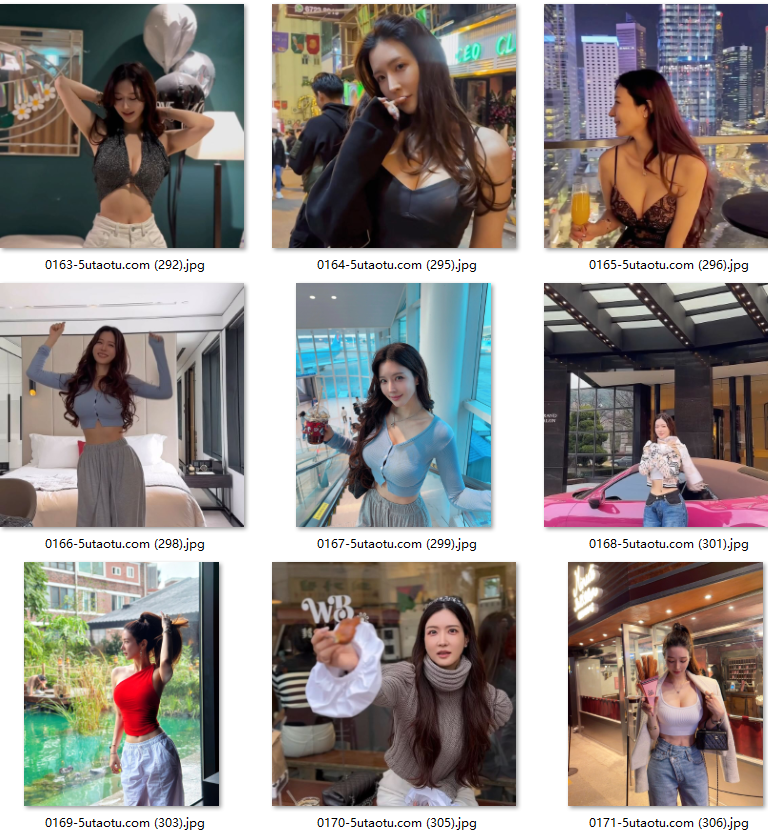Screen dimensions: 768x831
Task: Select image 0166-5utaotu.com (298).jpg
Action: (122, 405)
